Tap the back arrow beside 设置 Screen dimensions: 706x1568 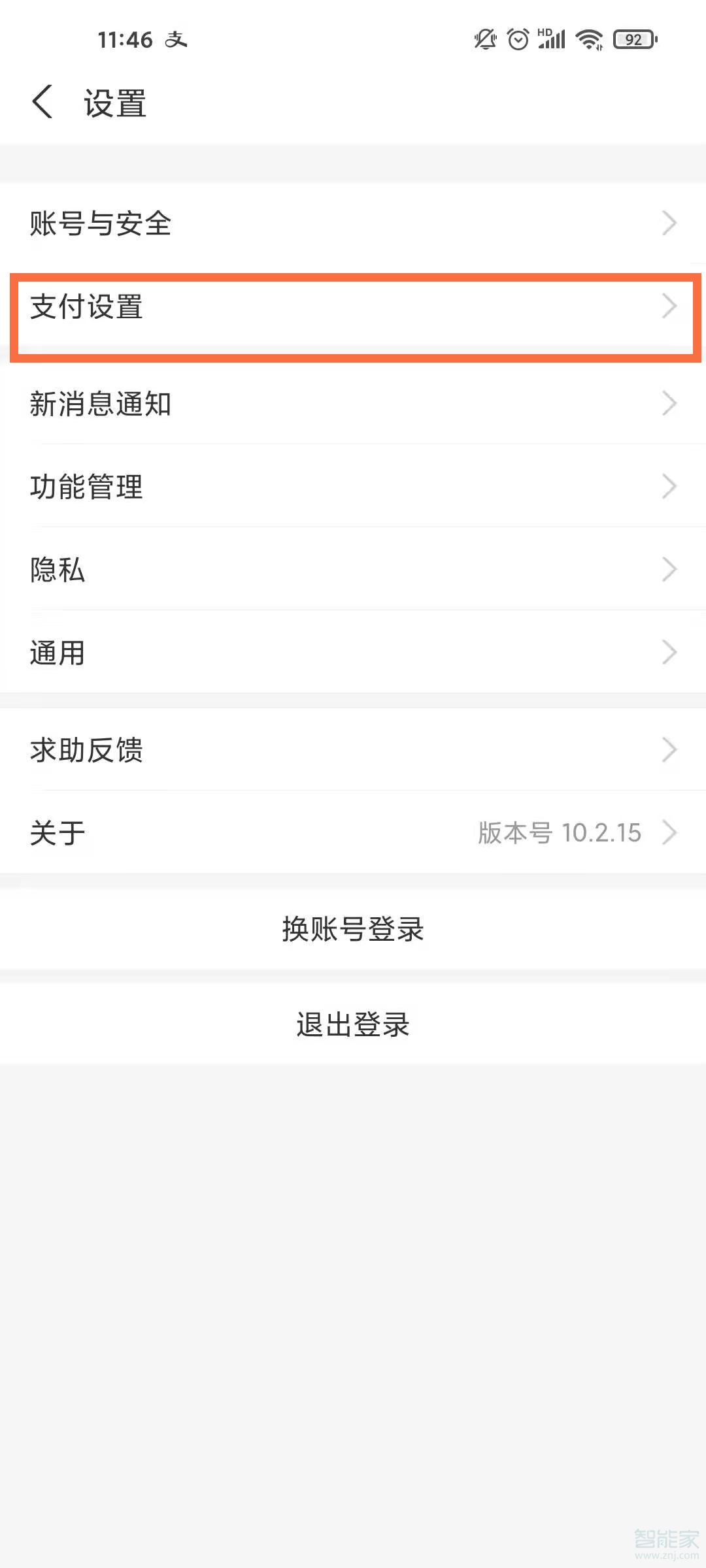42,103
